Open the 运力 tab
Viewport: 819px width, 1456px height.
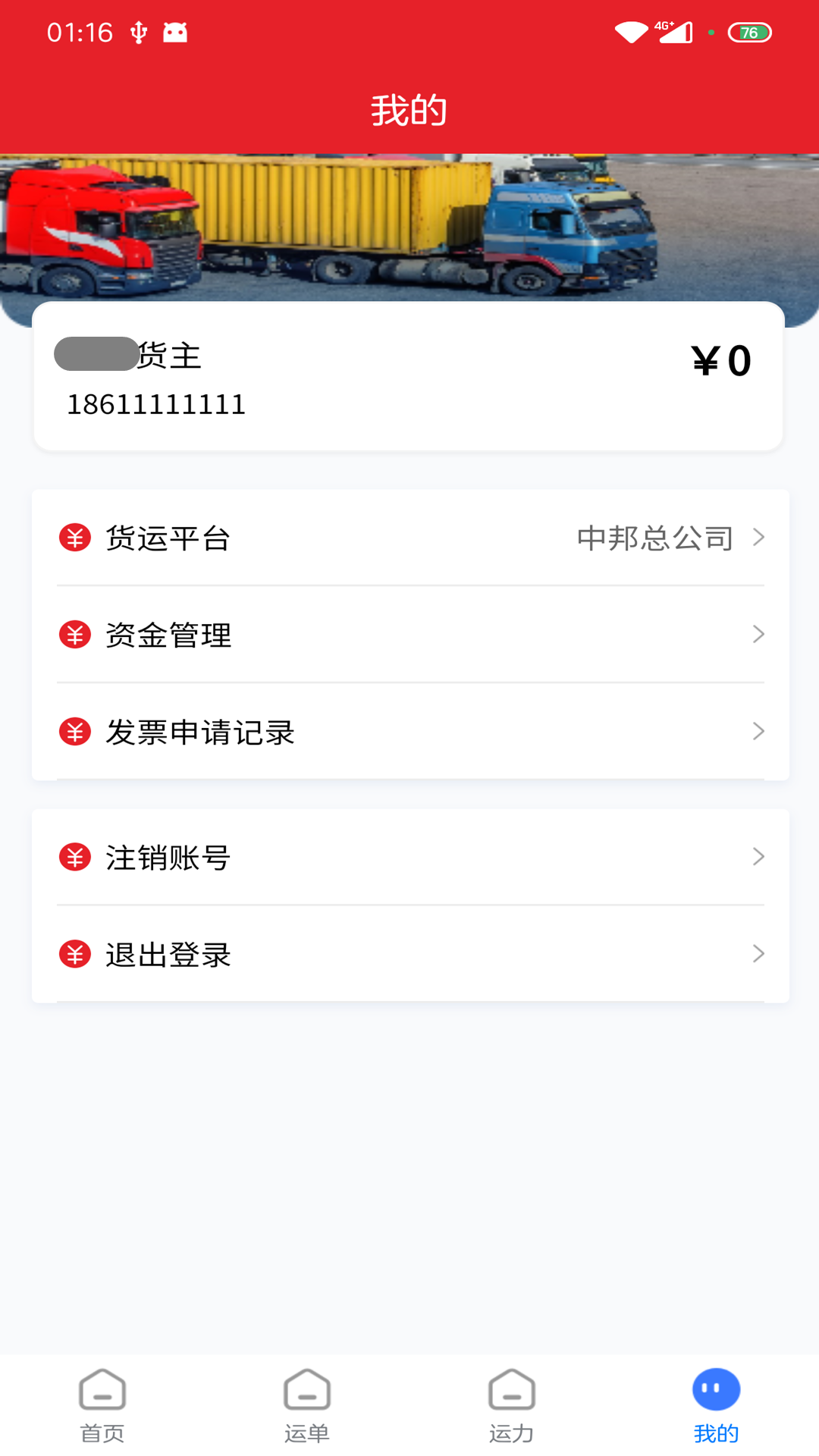pos(512,1405)
